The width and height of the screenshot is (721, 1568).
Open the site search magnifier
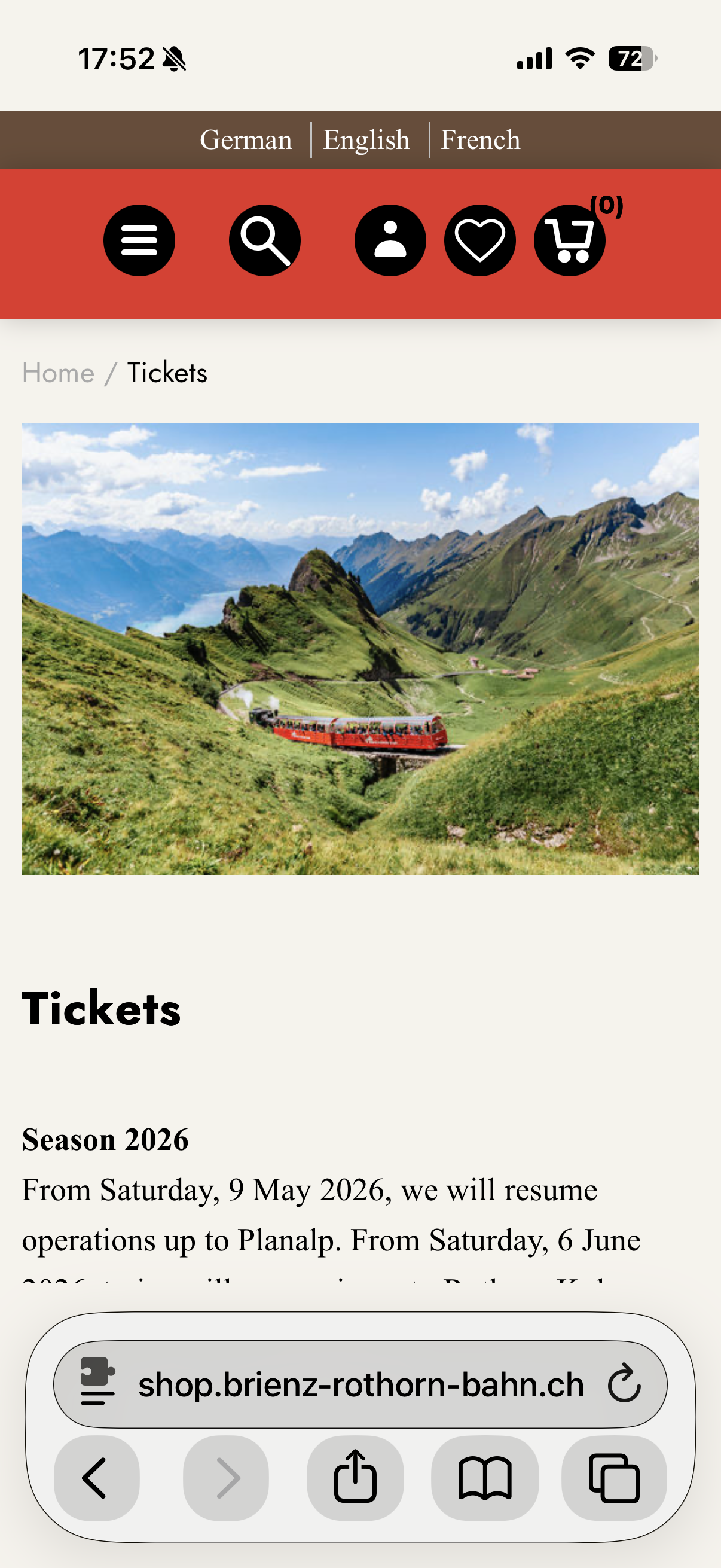(265, 240)
